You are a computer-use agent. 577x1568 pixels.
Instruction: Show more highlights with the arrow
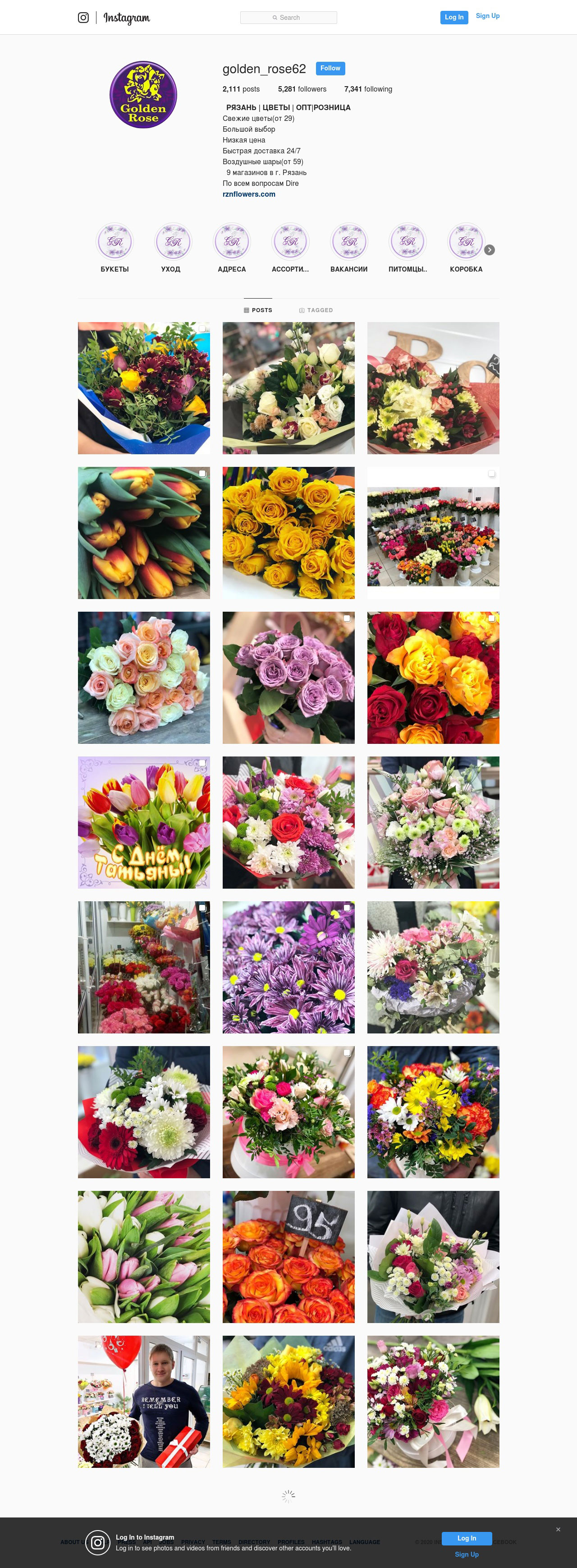tap(490, 250)
